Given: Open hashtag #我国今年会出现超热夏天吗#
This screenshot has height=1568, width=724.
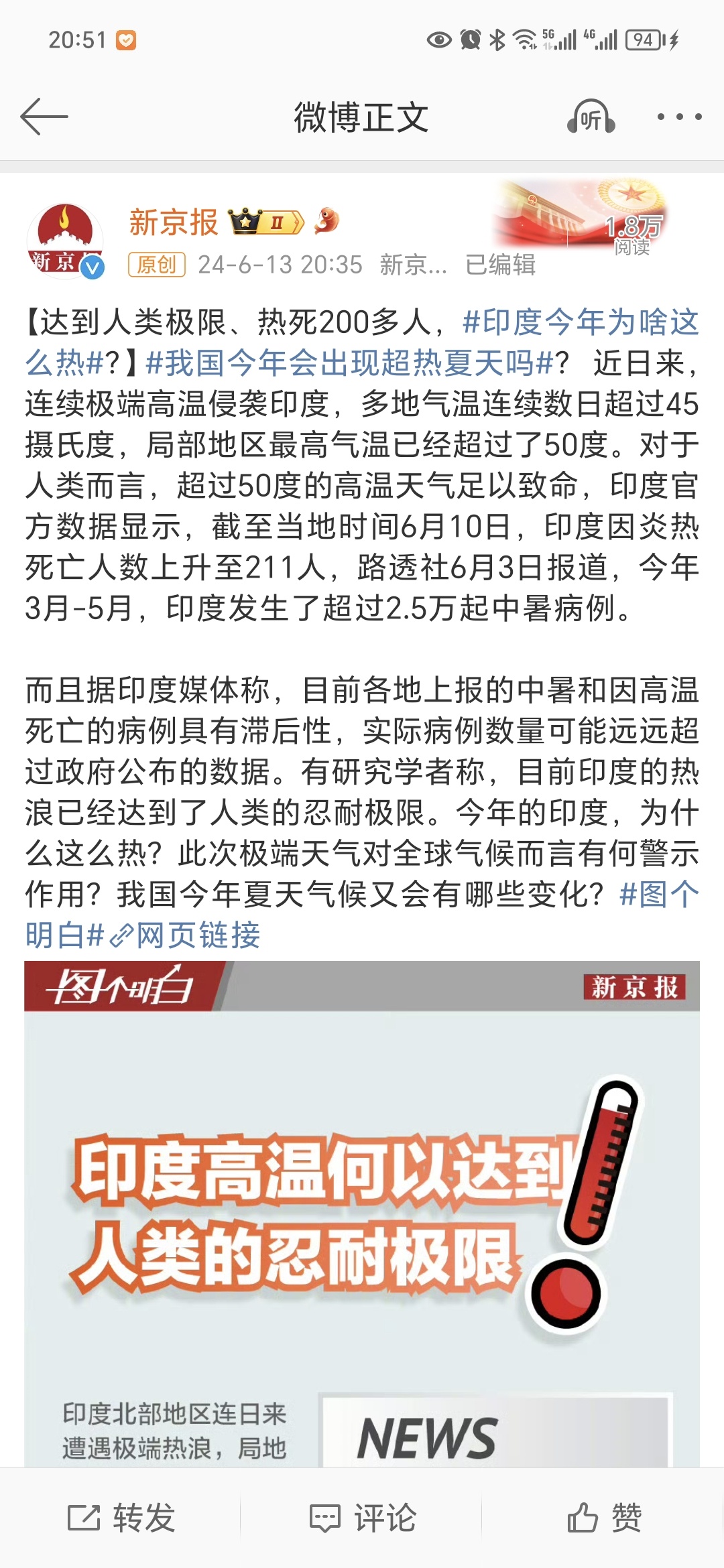Looking at the screenshot, I should (x=350, y=363).
